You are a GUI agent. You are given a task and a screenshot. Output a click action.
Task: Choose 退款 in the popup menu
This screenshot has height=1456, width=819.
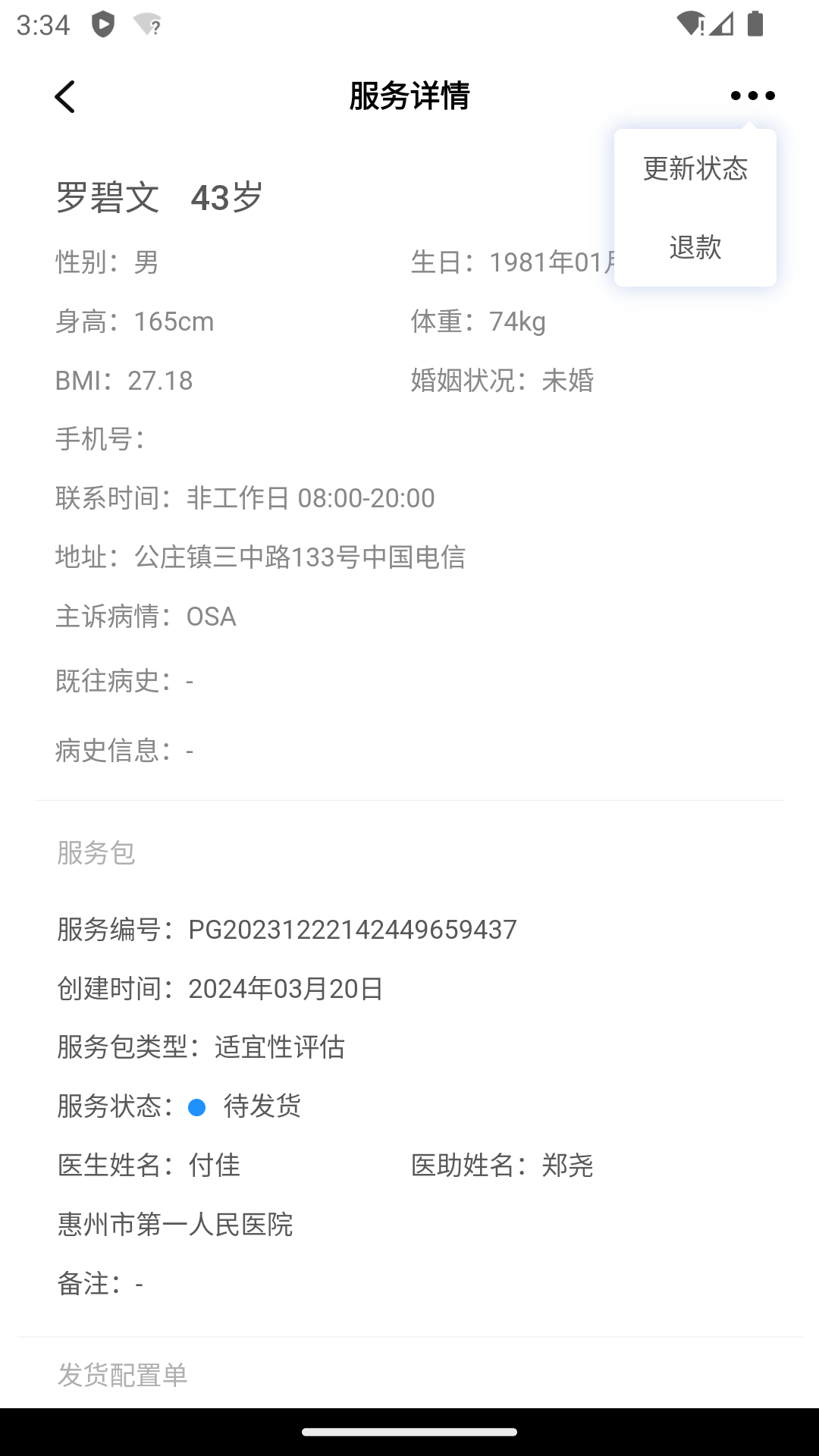coord(695,247)
